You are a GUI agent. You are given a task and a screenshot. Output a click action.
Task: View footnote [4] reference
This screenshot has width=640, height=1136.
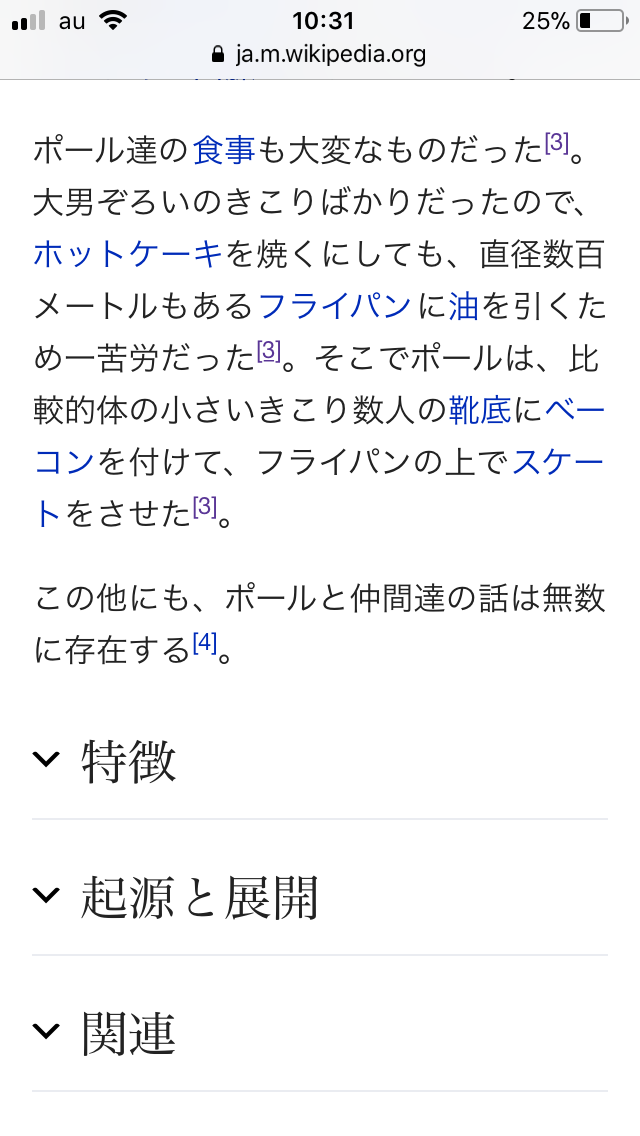point(204,647)
